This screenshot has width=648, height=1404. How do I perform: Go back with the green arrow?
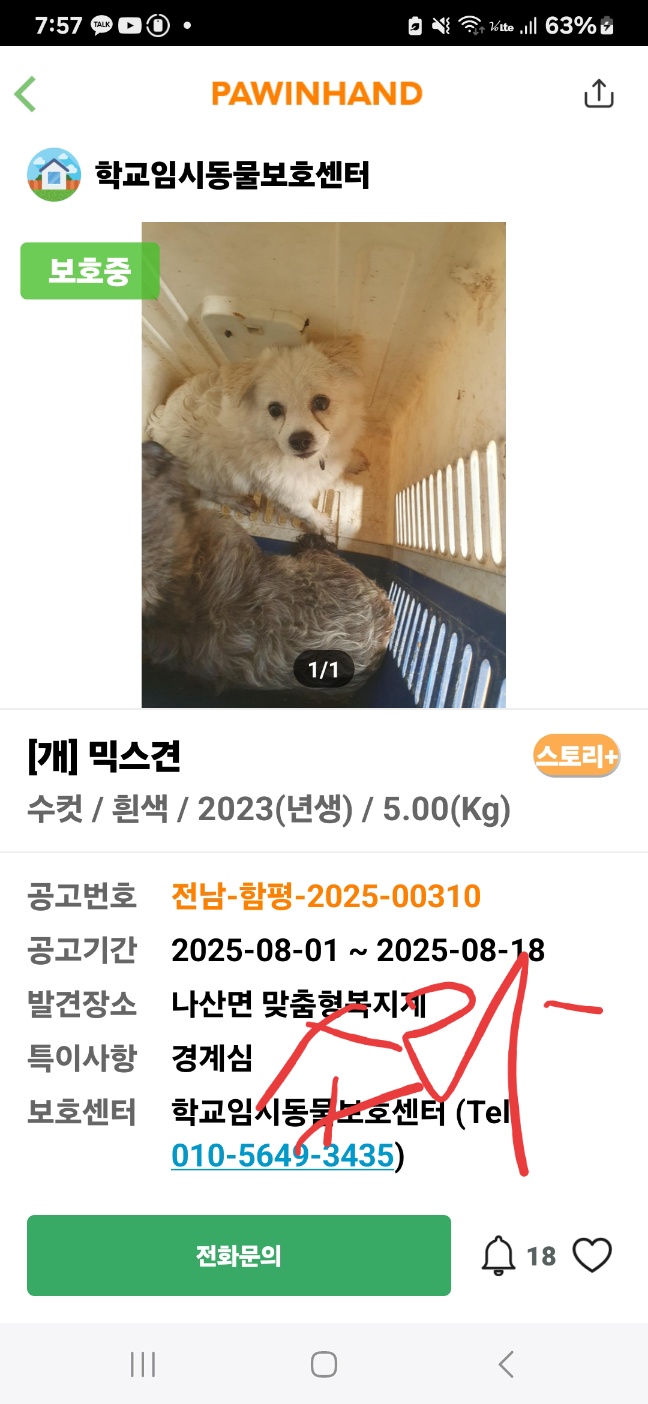(26, 94)
